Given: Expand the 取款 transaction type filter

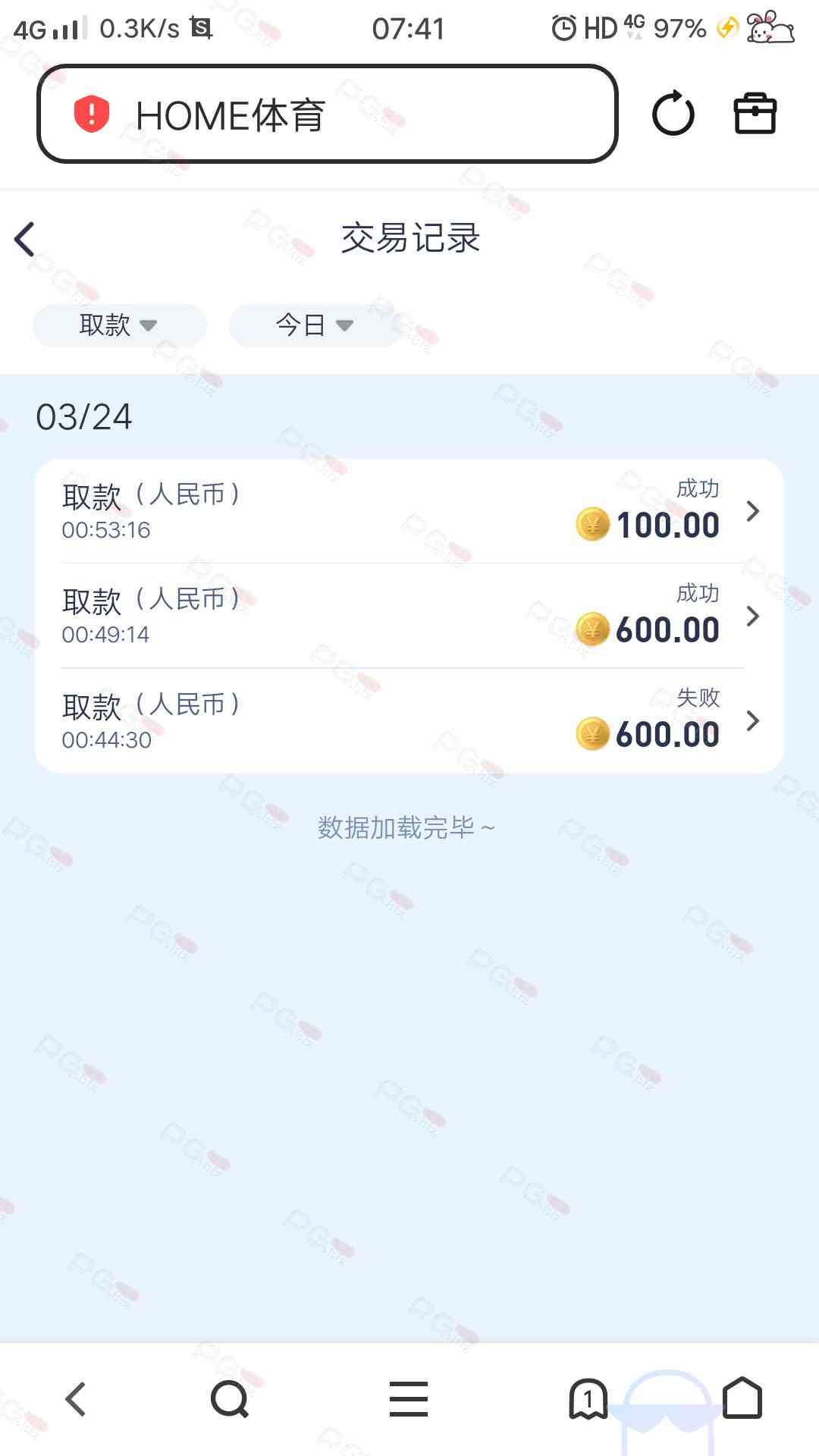Looking at the screenshot, I should pyautogui.click(x=119, y=325).
